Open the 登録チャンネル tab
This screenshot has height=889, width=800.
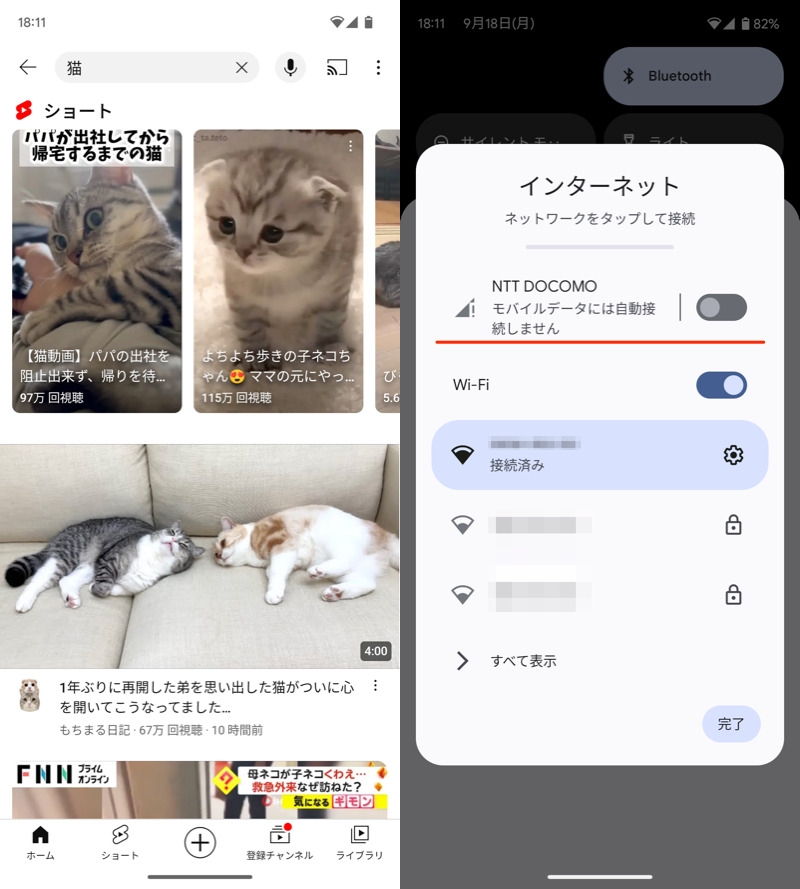point(279,843)
